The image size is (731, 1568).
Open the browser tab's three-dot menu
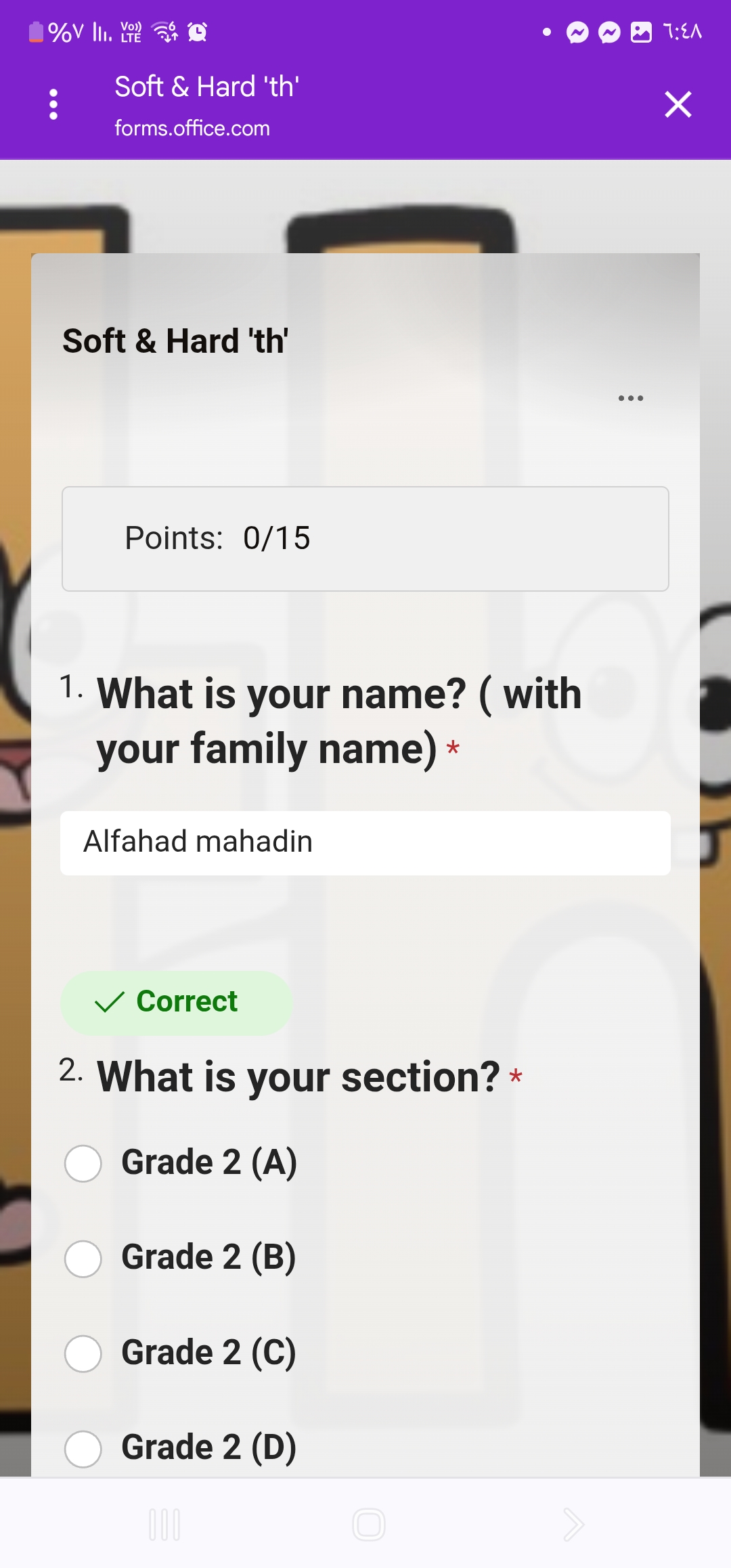click(53, 104)
